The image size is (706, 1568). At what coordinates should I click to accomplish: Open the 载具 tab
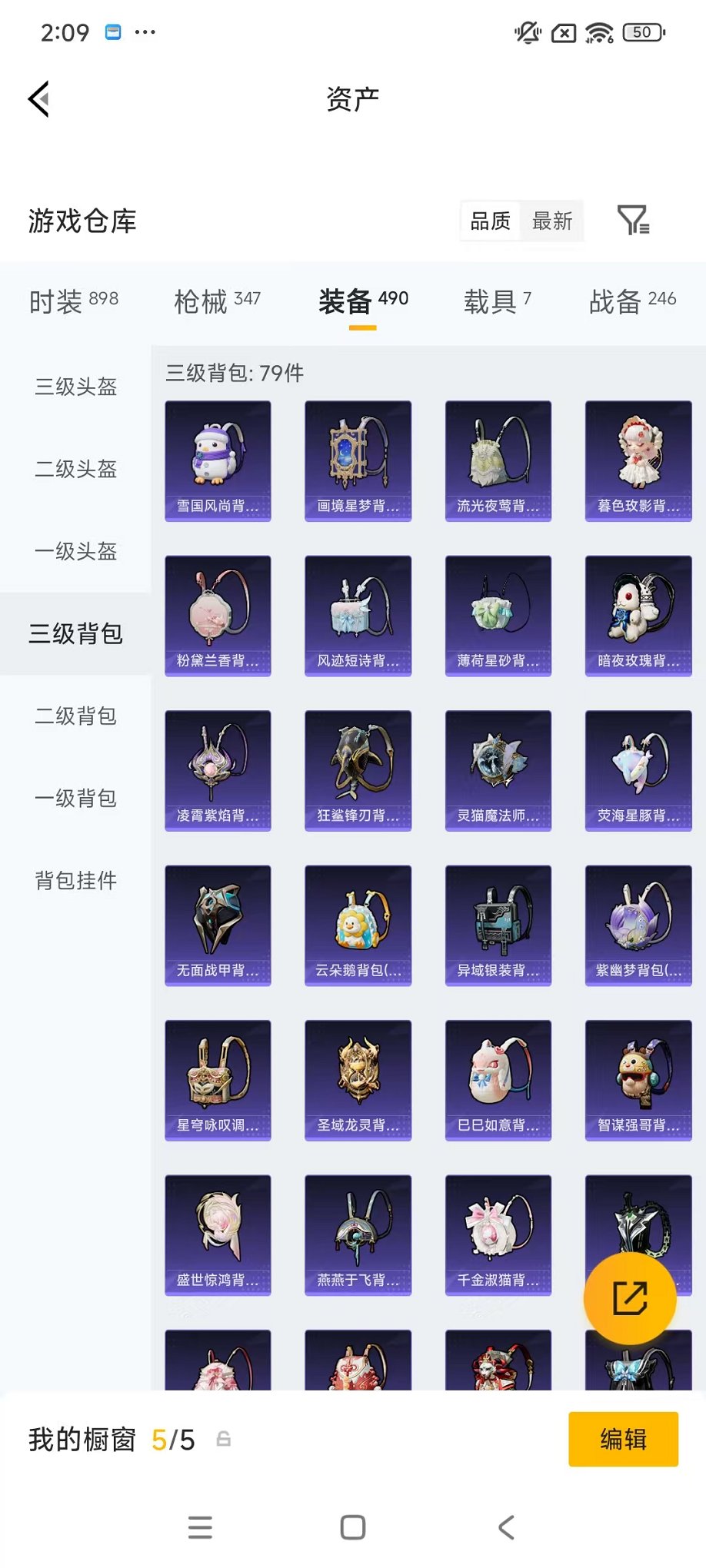(x=497, y=301)
